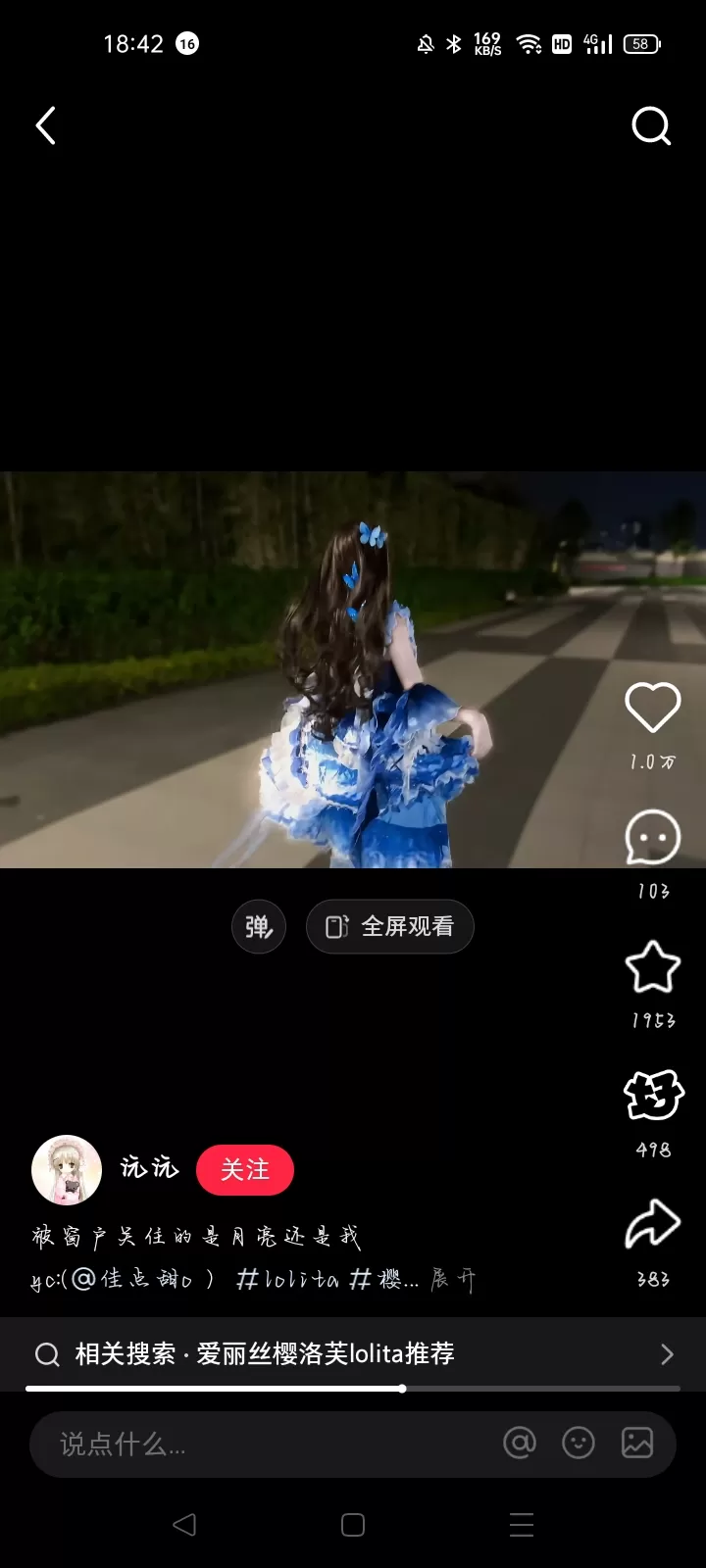706x1568 pixels.
Task: Toggle the 弹 bullet comments button
Action: click(259, 926)
